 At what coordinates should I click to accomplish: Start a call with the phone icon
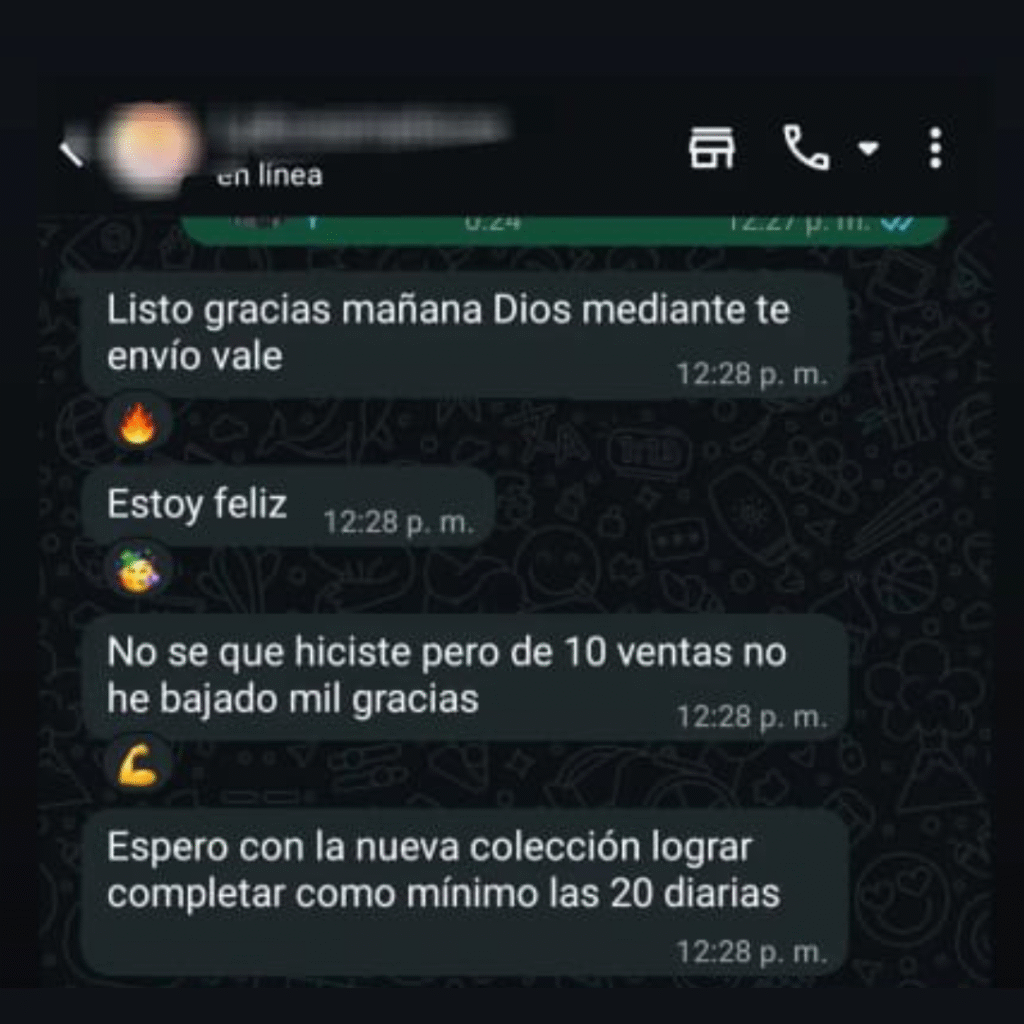click(x=805, y=150)
